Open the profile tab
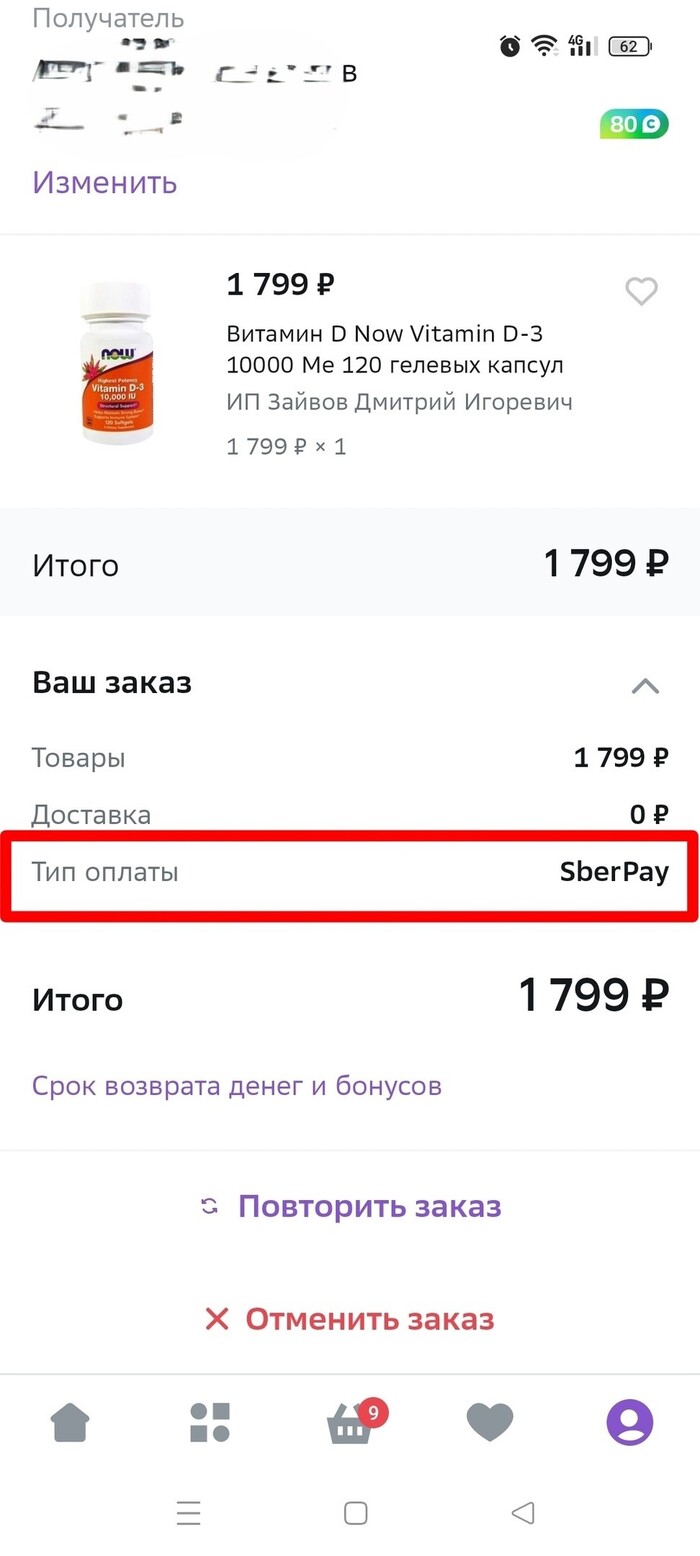Image resolution: width=700 pixels, height=1556 pixels. click(630, 1422)
